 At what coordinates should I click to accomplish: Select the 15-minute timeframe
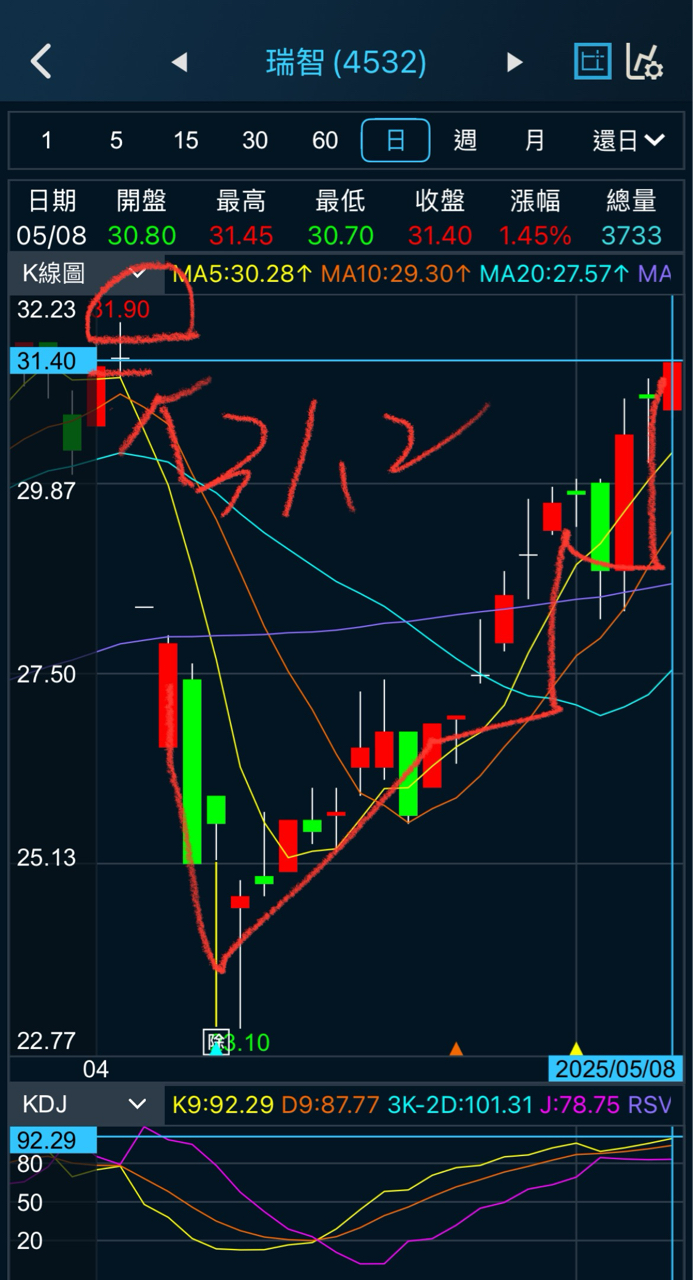pos(185,141)
